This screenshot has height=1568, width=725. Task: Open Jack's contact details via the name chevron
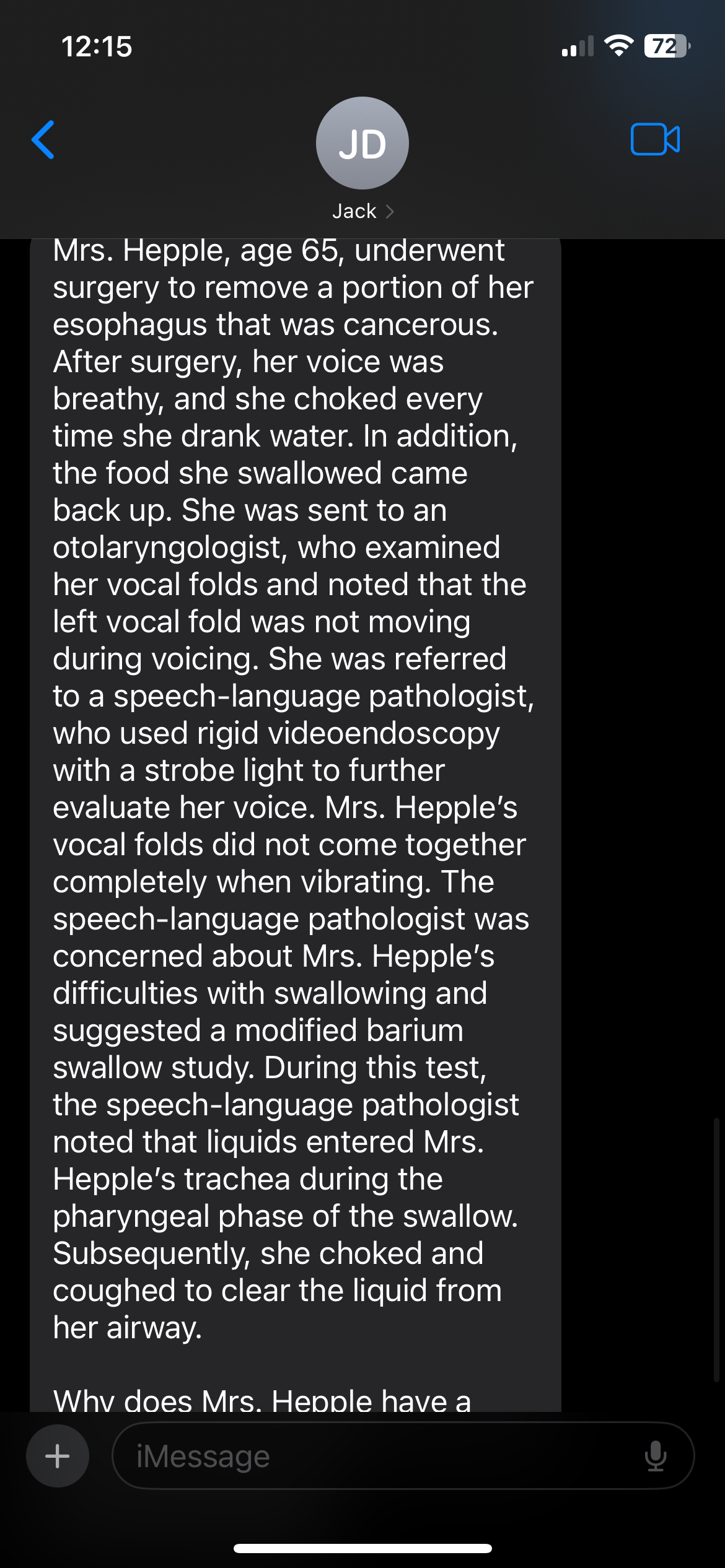(391, 211)
